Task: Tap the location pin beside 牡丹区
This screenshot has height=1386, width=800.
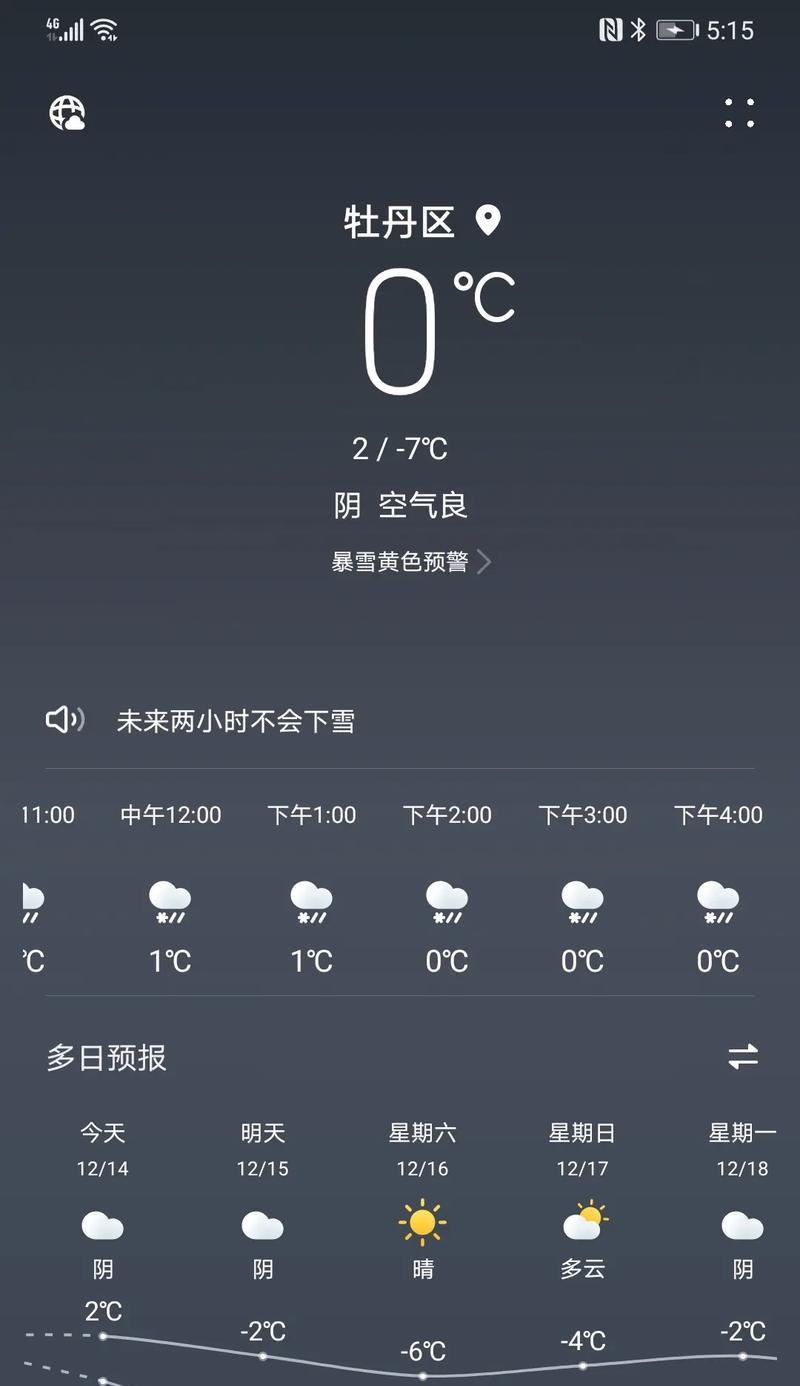Action: pos(488,220)
